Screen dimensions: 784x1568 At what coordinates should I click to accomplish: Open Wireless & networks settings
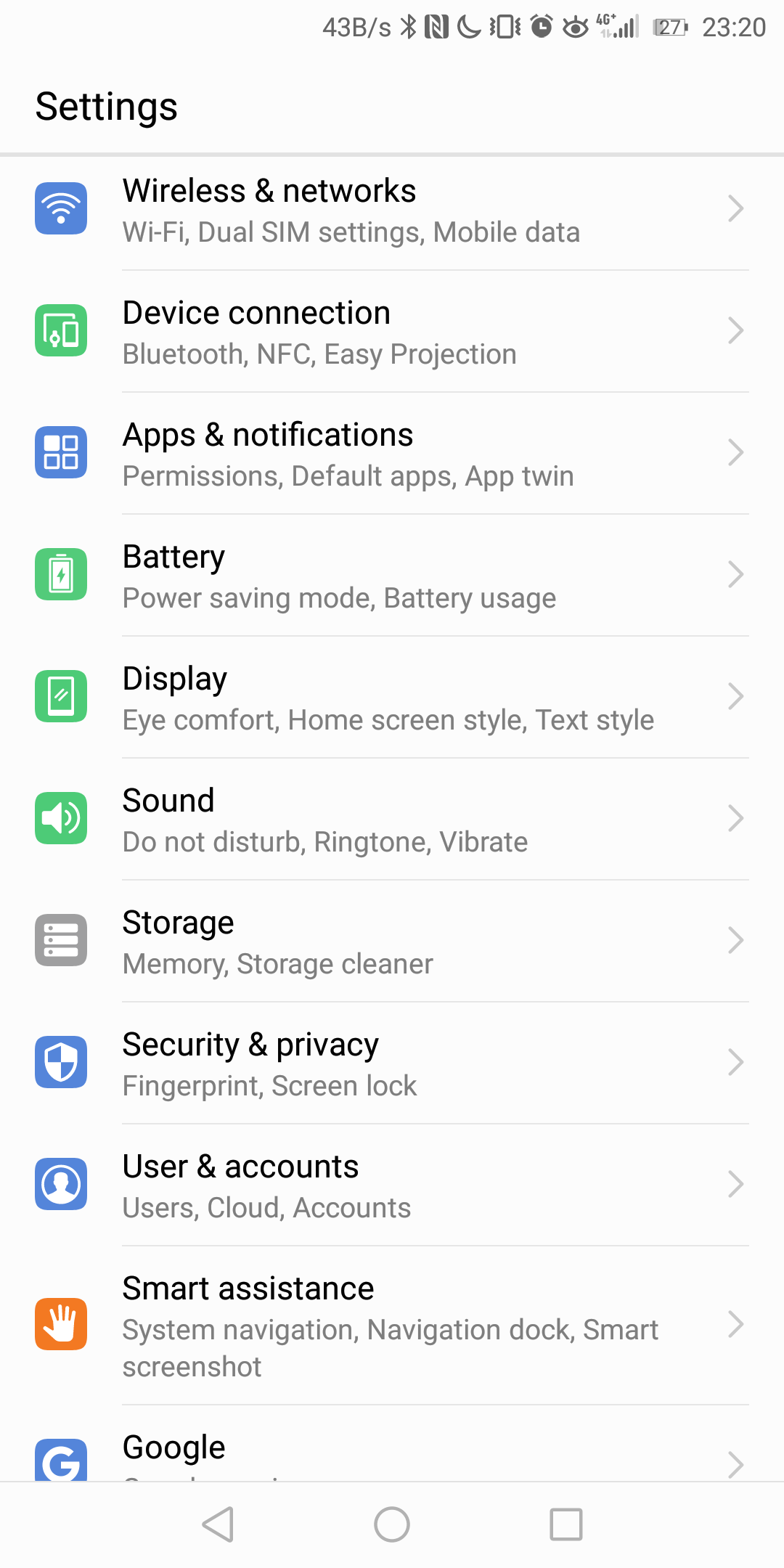point(392,210)
